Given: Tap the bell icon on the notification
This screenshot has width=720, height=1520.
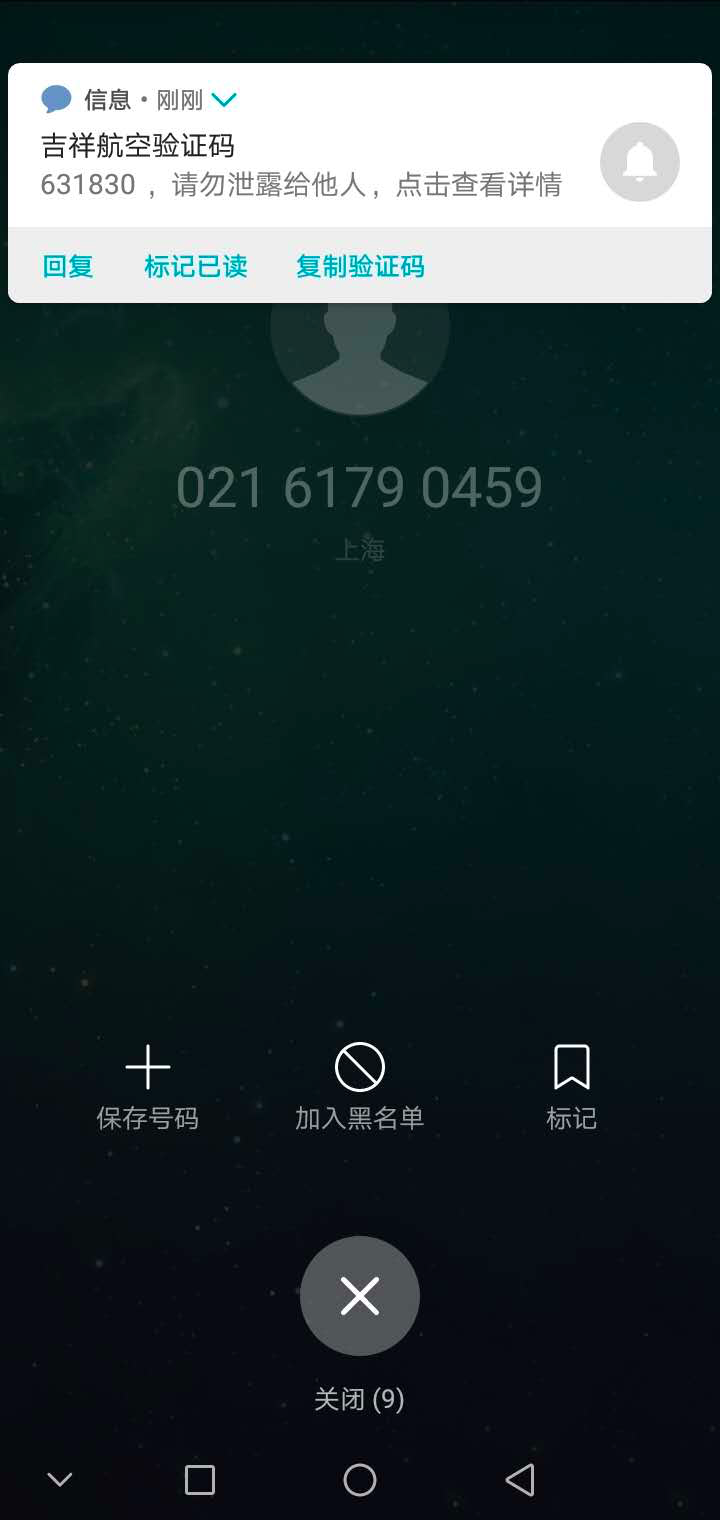Looking at the screenshot, I should coord(639,162).
